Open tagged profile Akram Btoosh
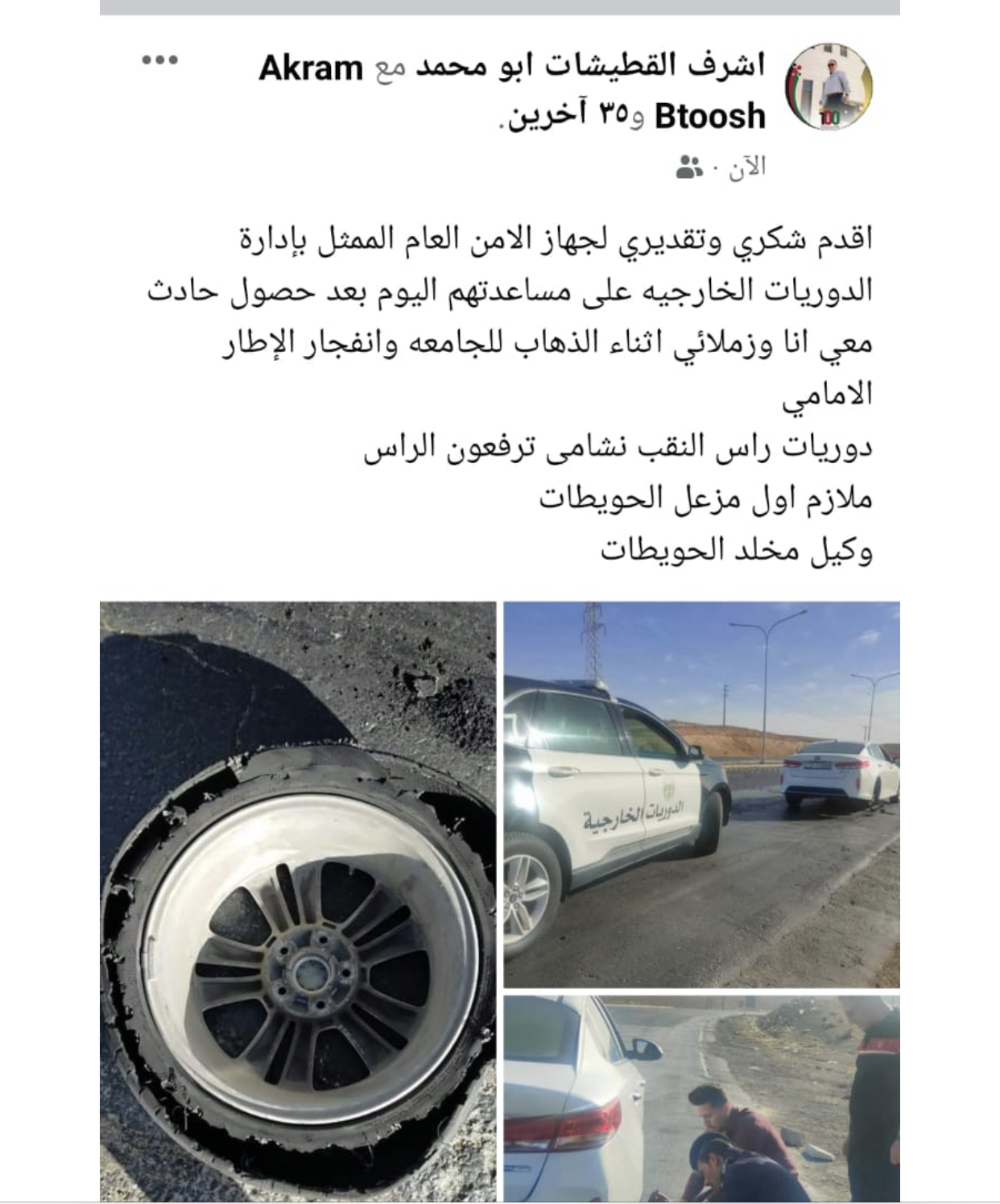Image resolution: width=1000 pixels, height=1204 pixels. coord(311,68)
